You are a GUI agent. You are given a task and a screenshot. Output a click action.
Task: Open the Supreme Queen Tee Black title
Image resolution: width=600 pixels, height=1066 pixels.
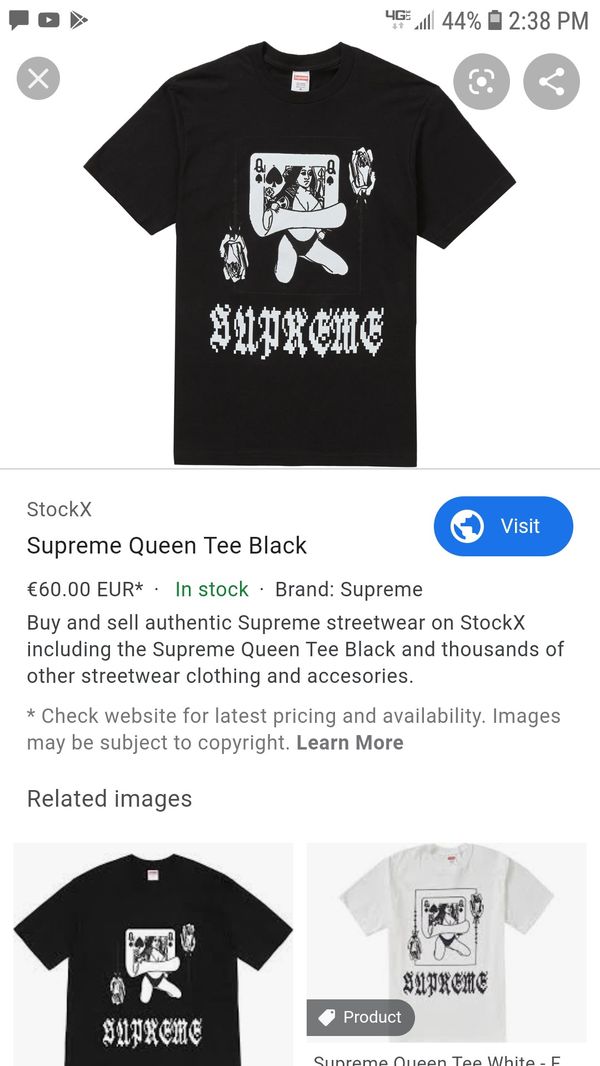click(x=166, y=545)
